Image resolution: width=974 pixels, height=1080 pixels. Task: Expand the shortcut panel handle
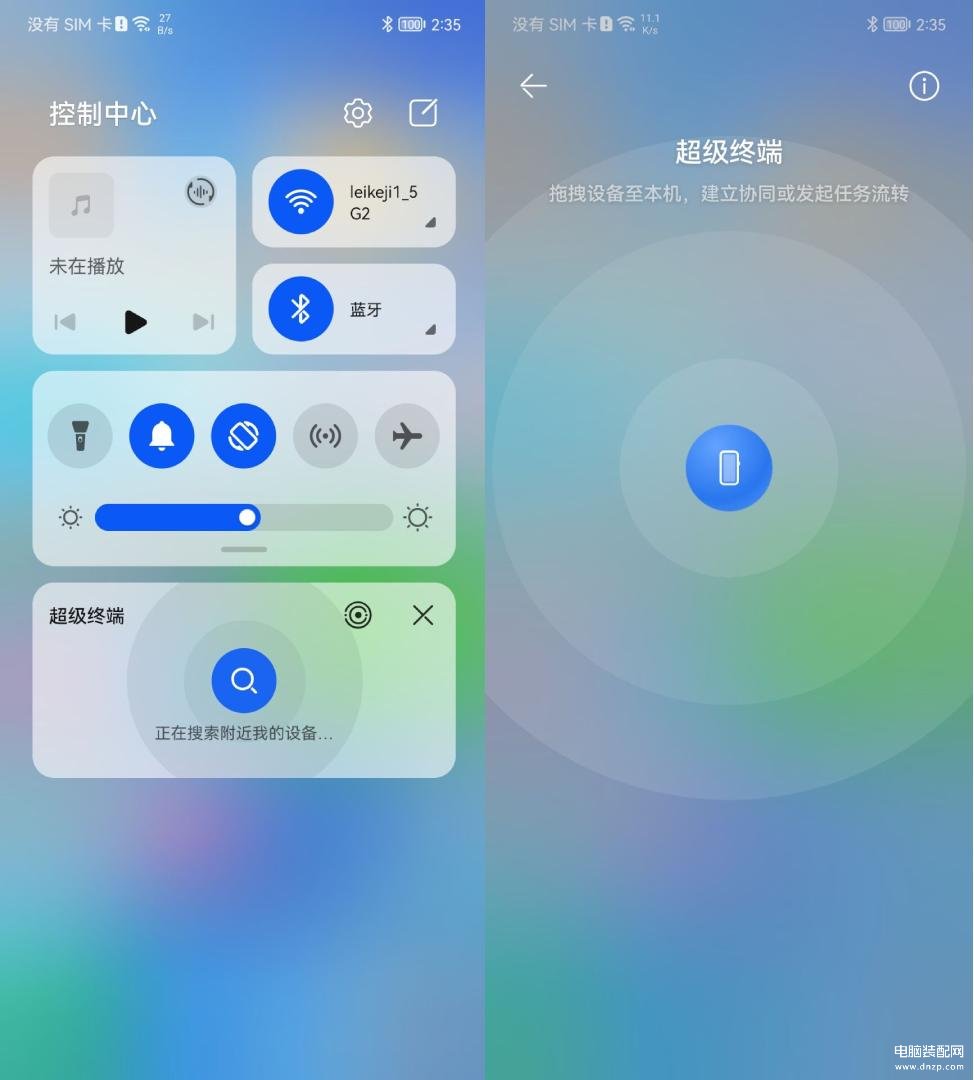coord(244,549)
